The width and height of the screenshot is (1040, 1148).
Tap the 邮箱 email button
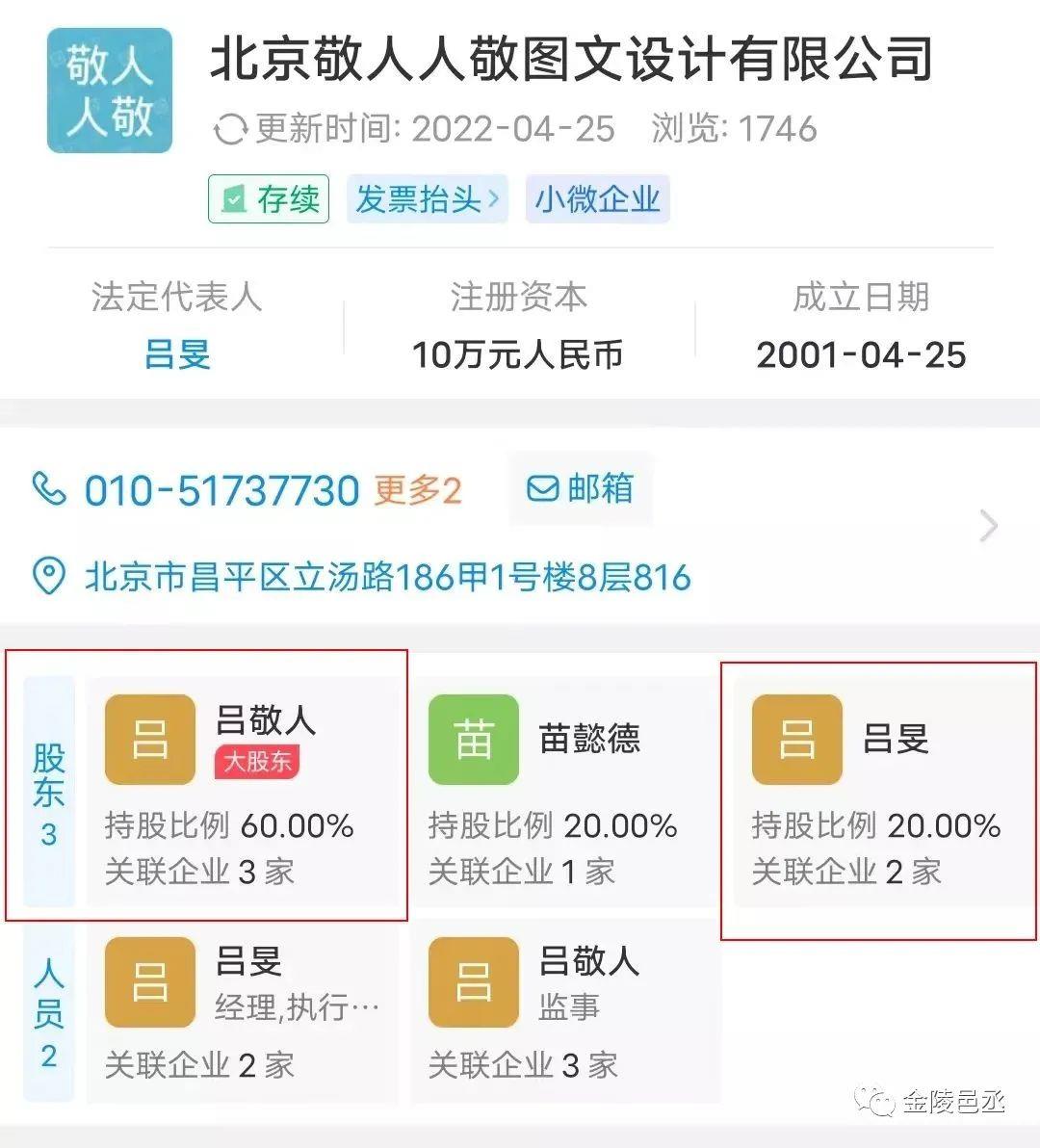pos(581,488)
